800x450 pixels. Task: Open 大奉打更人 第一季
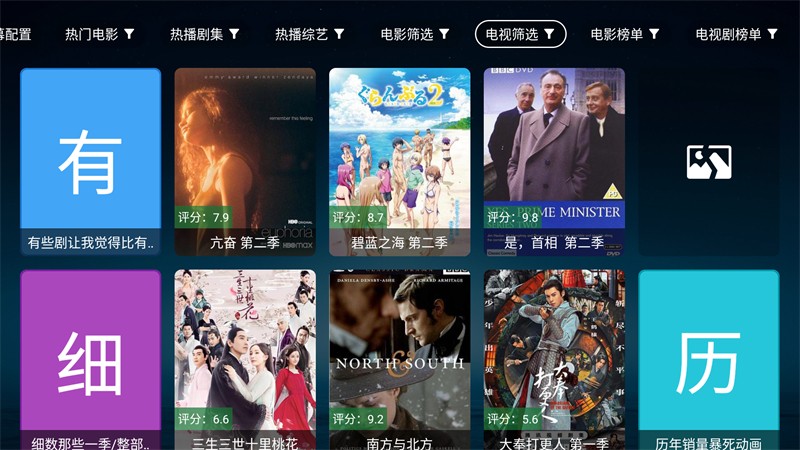[x=554, y=360]
